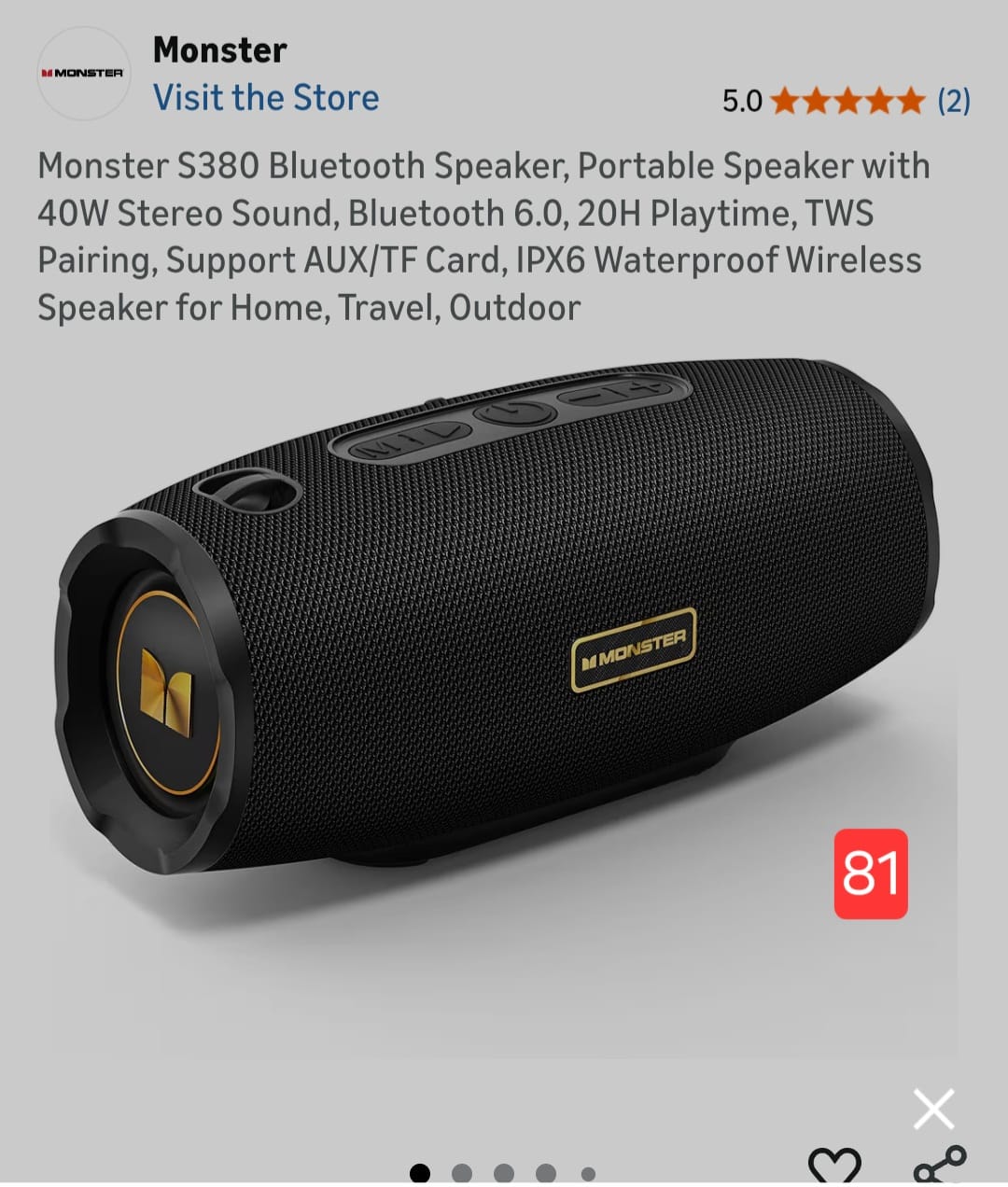Visit the Monster store
This screenshot has height=1187, width=1008.
tap(266, 98)
